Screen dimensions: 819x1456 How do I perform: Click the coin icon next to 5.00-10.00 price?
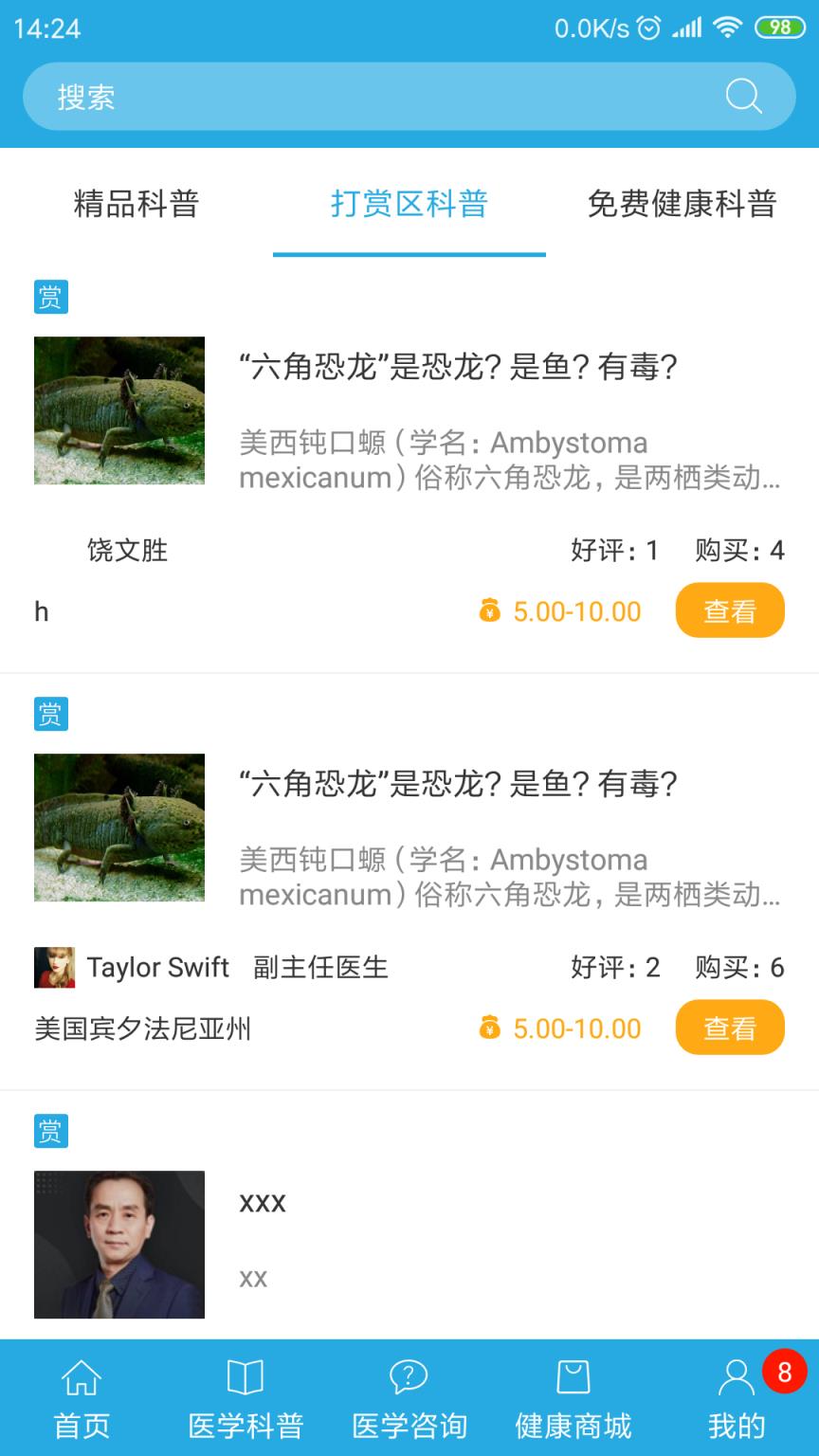(487, 611)
